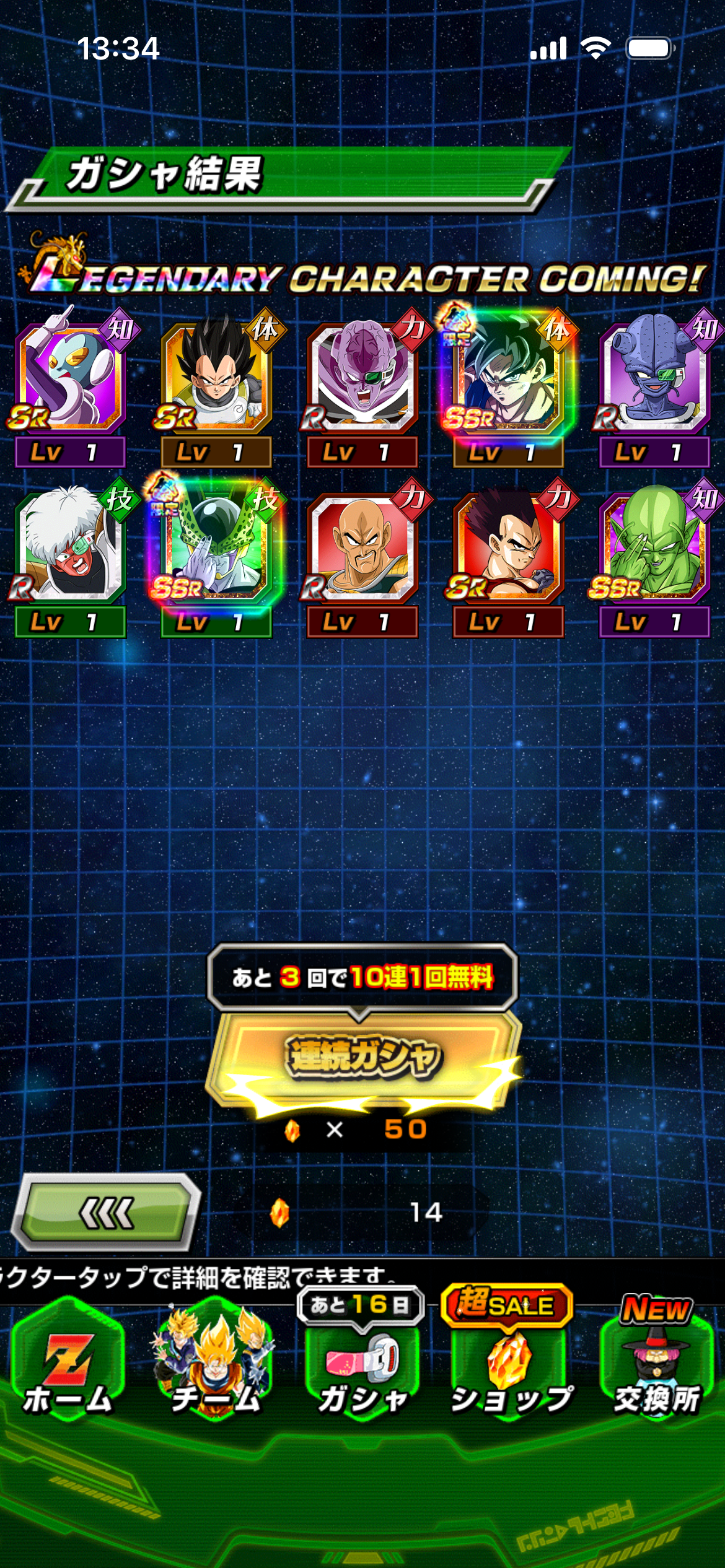Open the ホーム home tab
The width and height of the screenshot is (725, 1568).
[68, 1362]
